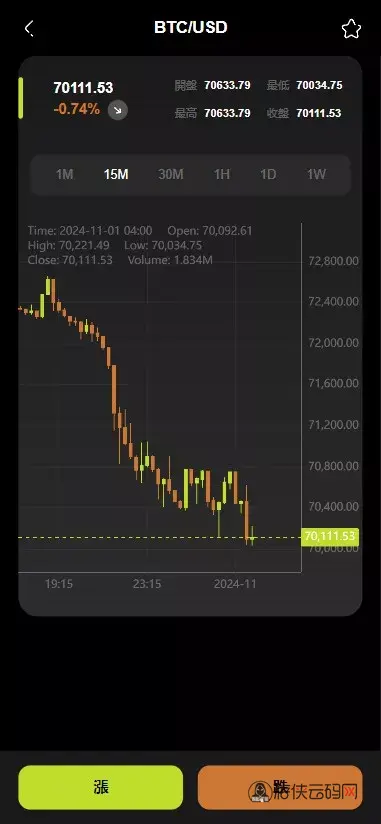
Task: Change chart to the 1D interval
Action: click(268, 174)
